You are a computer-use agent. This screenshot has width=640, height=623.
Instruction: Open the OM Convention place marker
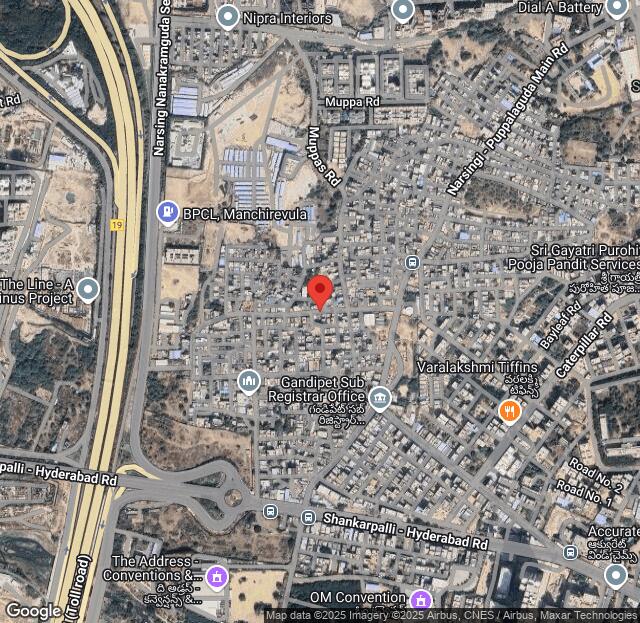point(421,600)
